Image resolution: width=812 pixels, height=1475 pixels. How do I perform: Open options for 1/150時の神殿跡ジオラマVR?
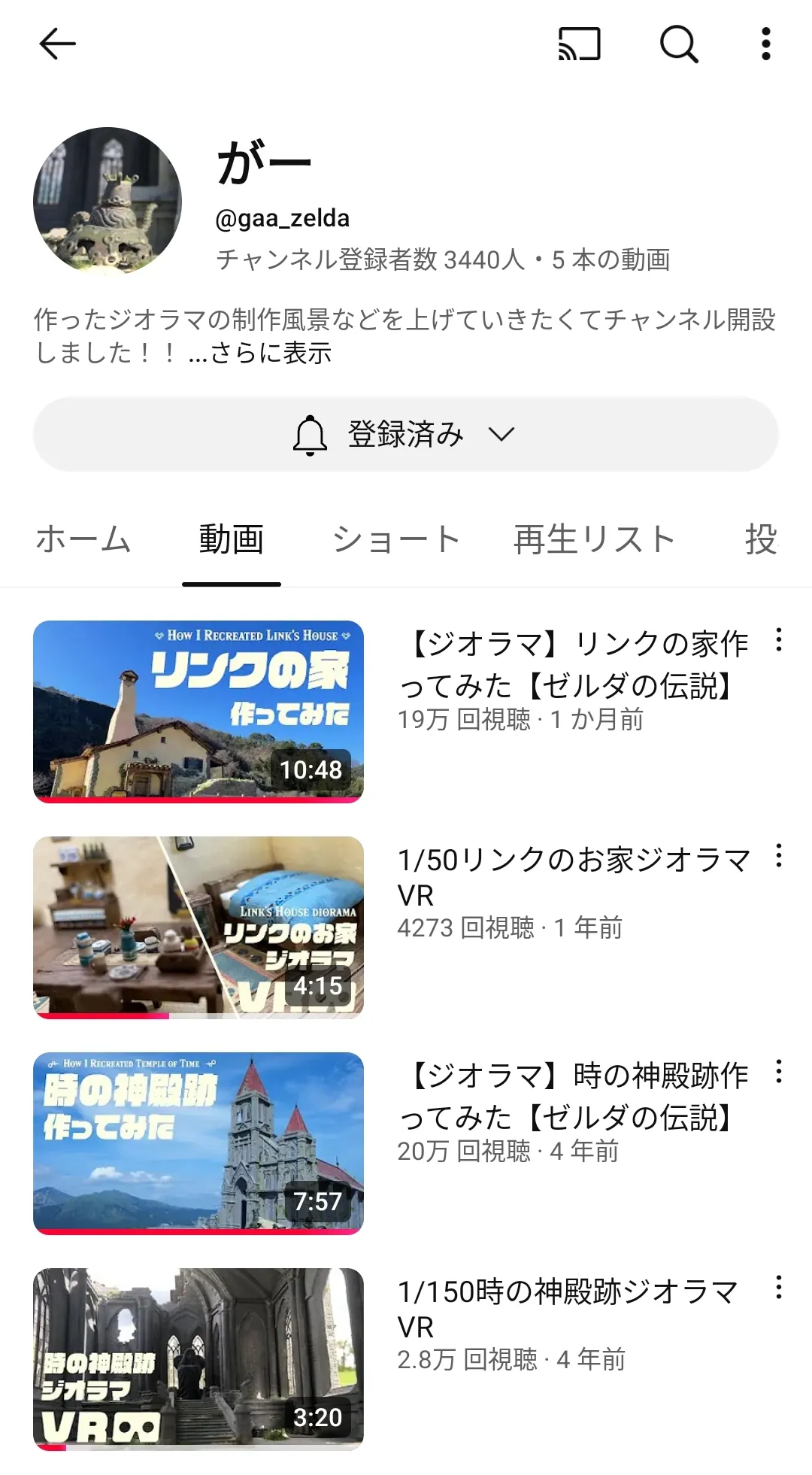pos(779,1288)
